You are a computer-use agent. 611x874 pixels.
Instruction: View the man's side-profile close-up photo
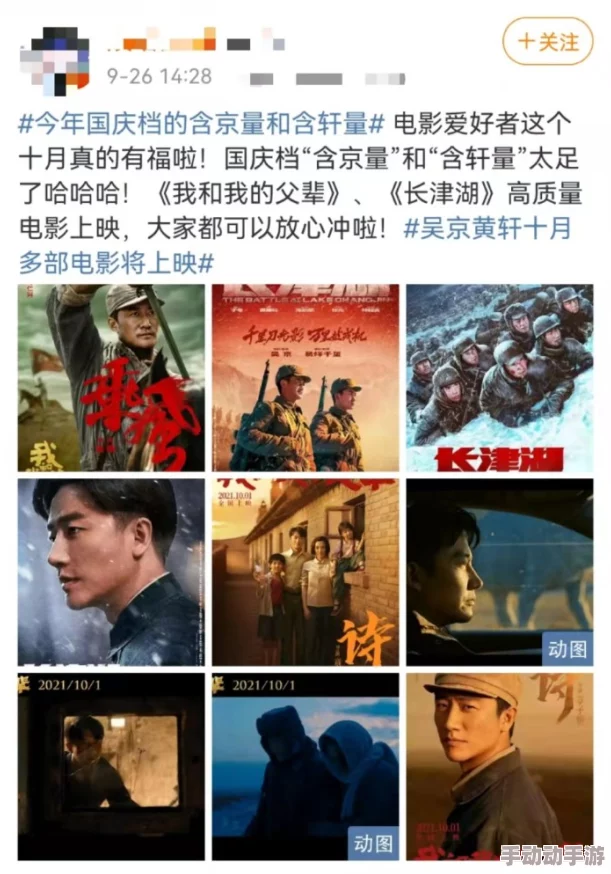(x=110, y=571)
